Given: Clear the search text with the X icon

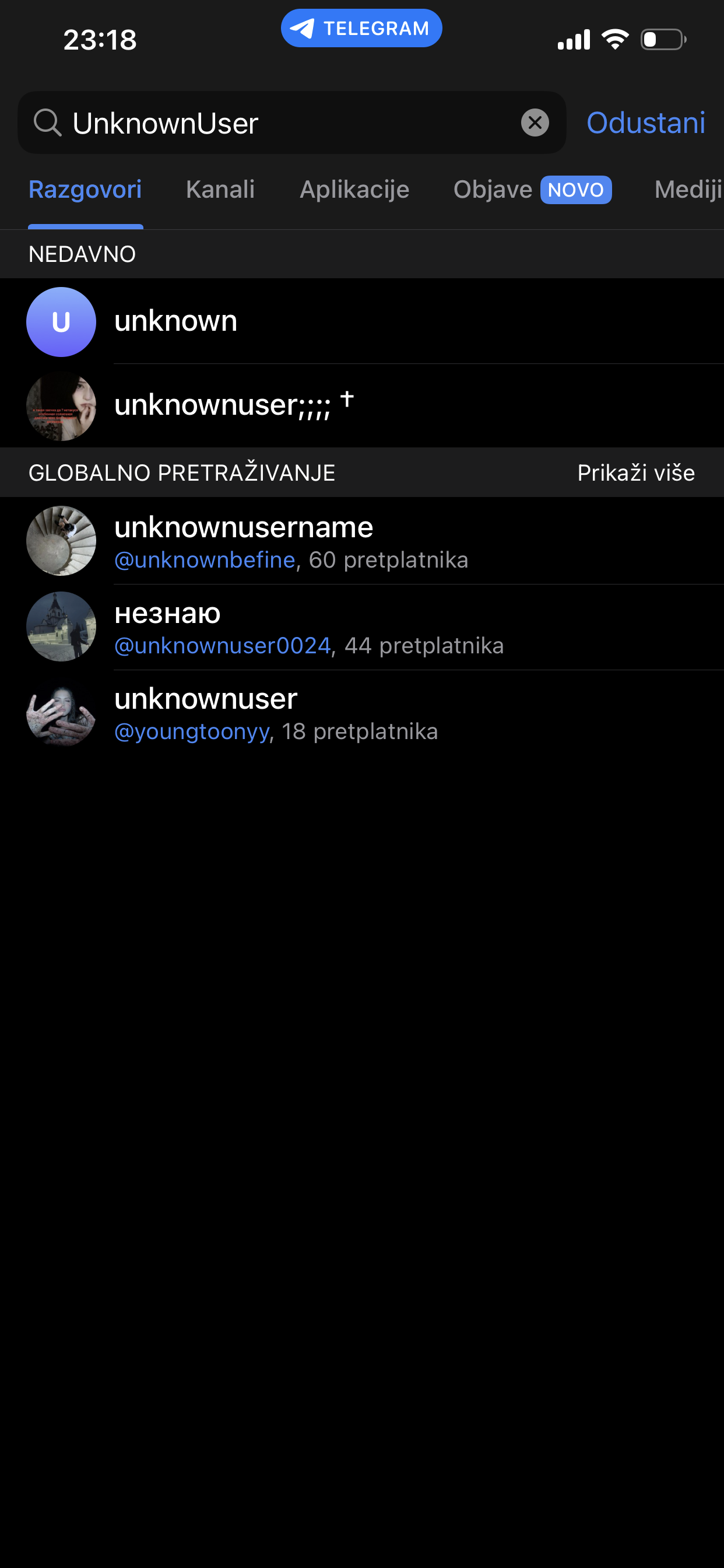Looking at the screenshot, I should tap(535, 123).
